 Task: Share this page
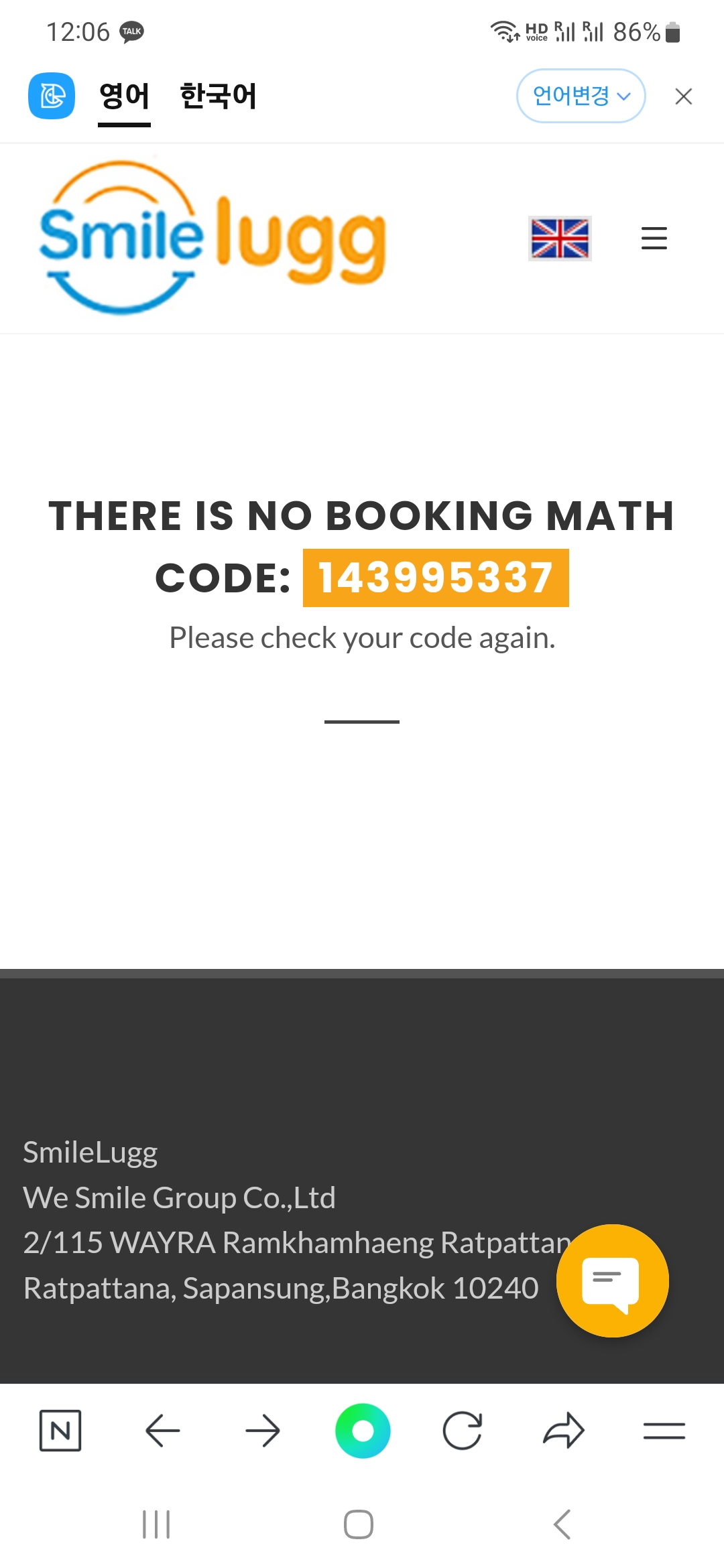[563, 1431]
